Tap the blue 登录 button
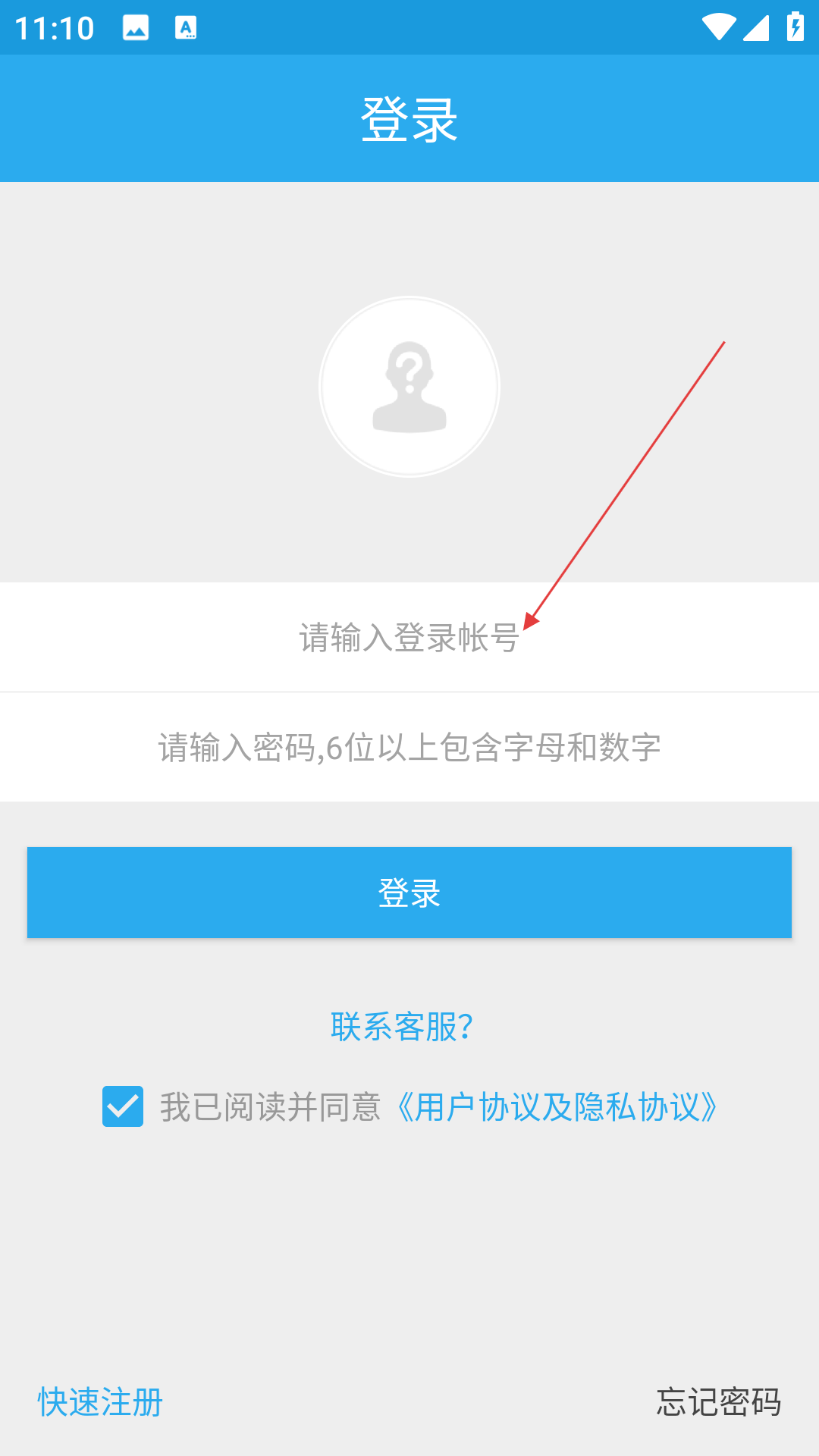 coord(409,893)
